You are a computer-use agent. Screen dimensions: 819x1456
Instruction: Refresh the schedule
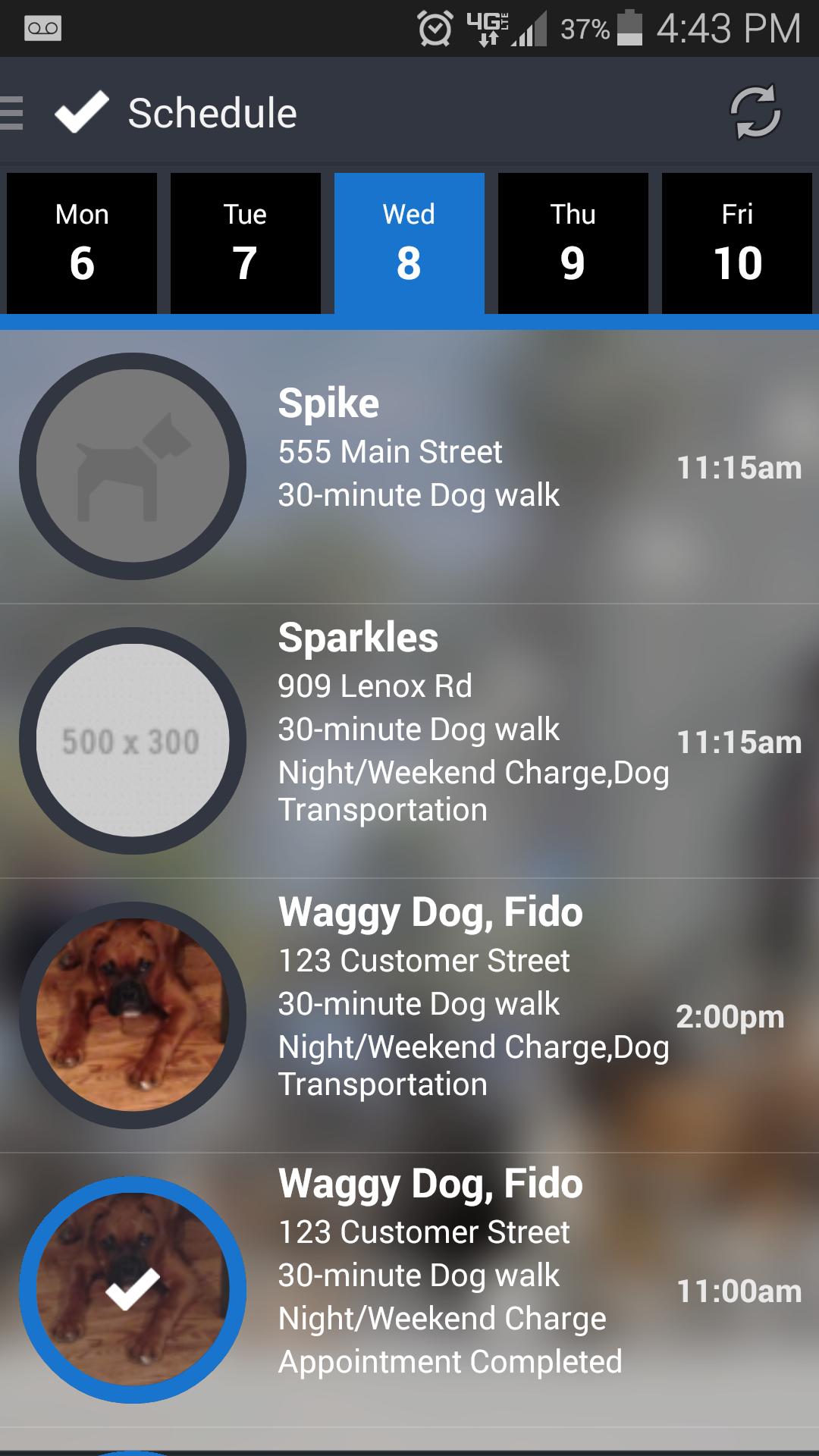(x=754, y=113)
